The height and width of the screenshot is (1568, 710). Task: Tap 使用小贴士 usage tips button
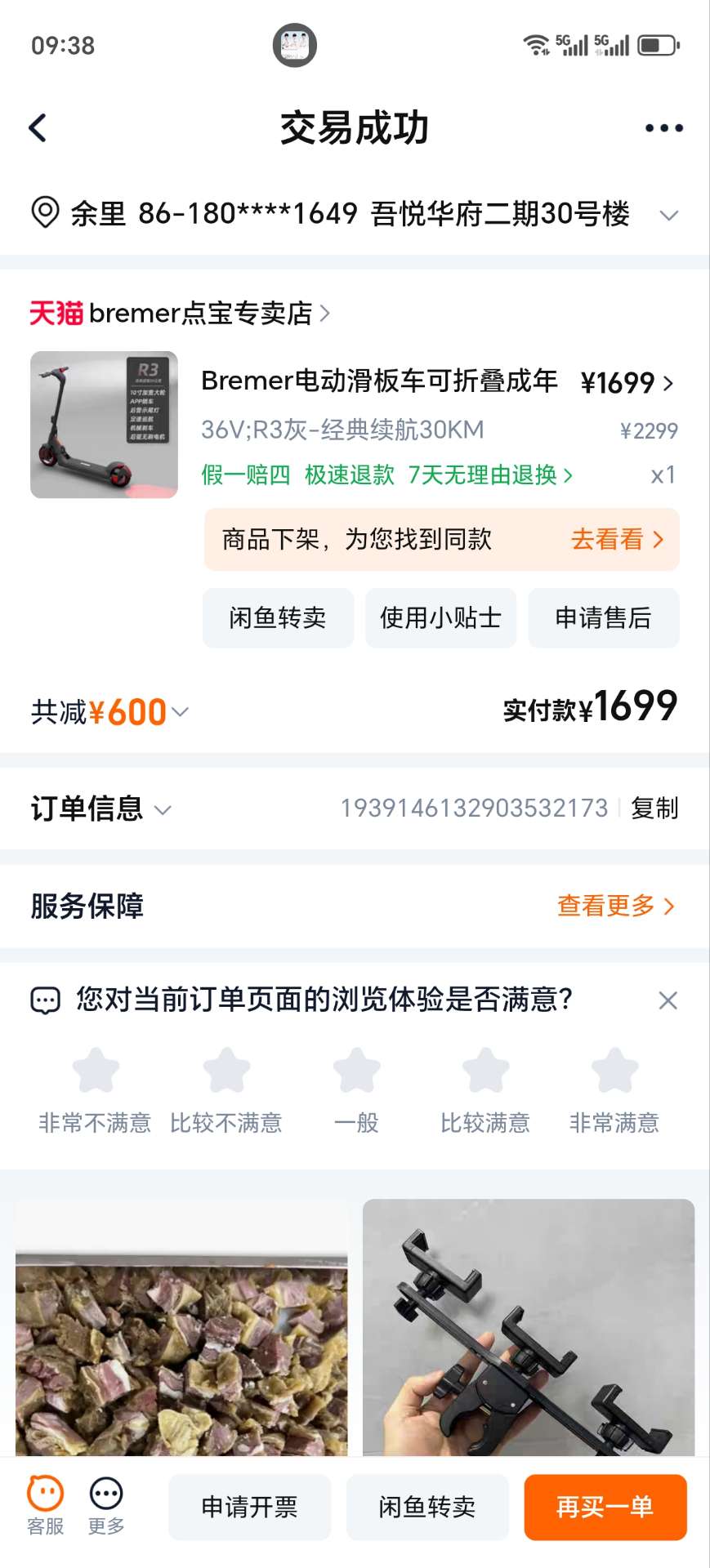[x=440, y=618]
